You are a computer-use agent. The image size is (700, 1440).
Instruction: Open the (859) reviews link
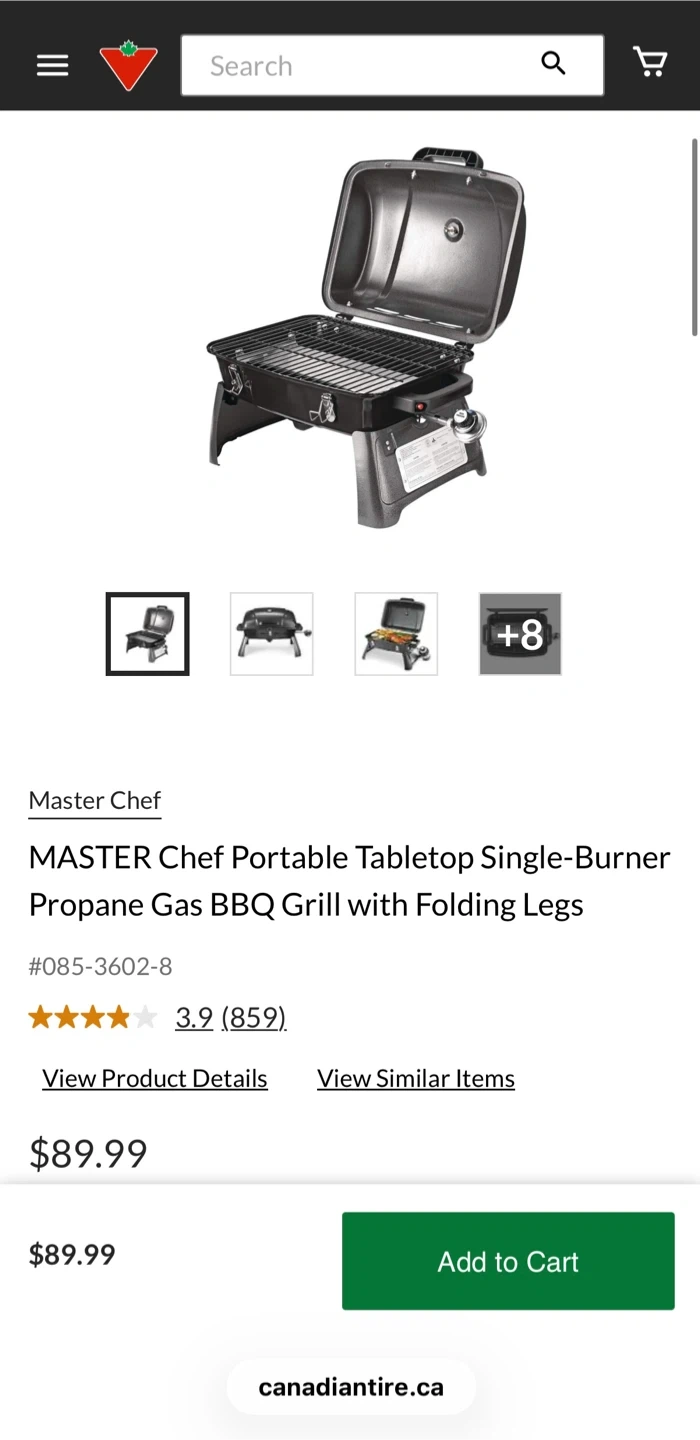(254, 1018)
